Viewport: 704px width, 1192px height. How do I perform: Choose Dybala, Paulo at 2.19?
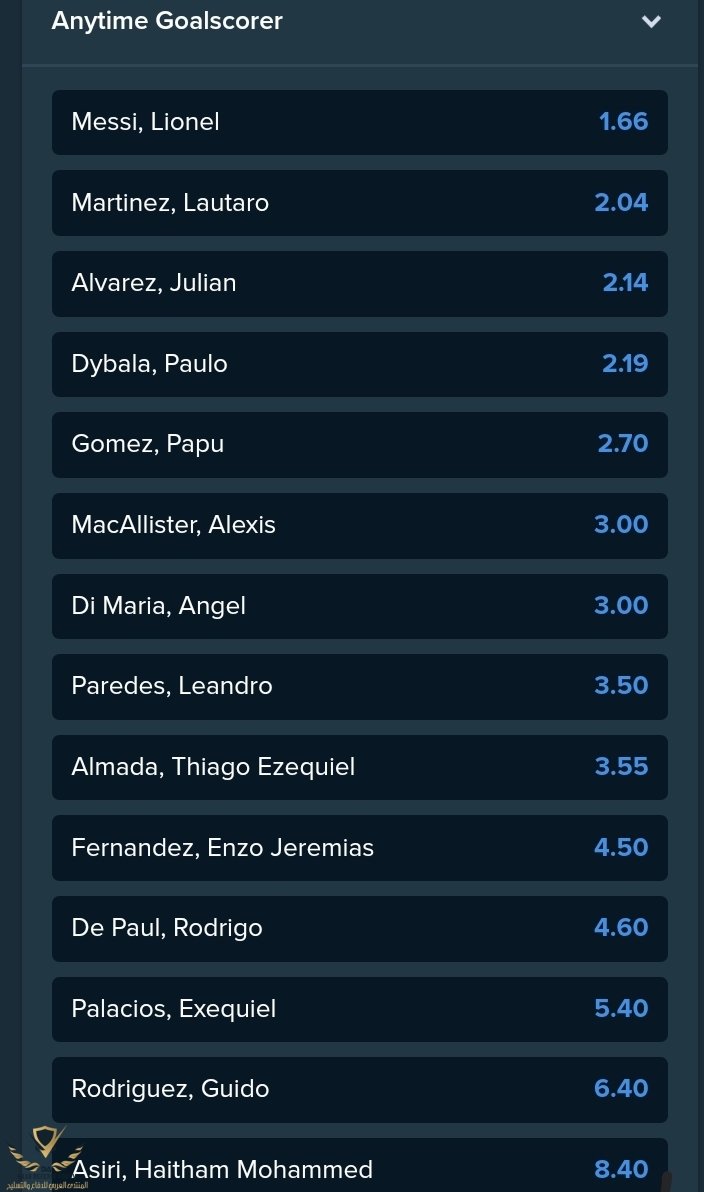[360, 364]
